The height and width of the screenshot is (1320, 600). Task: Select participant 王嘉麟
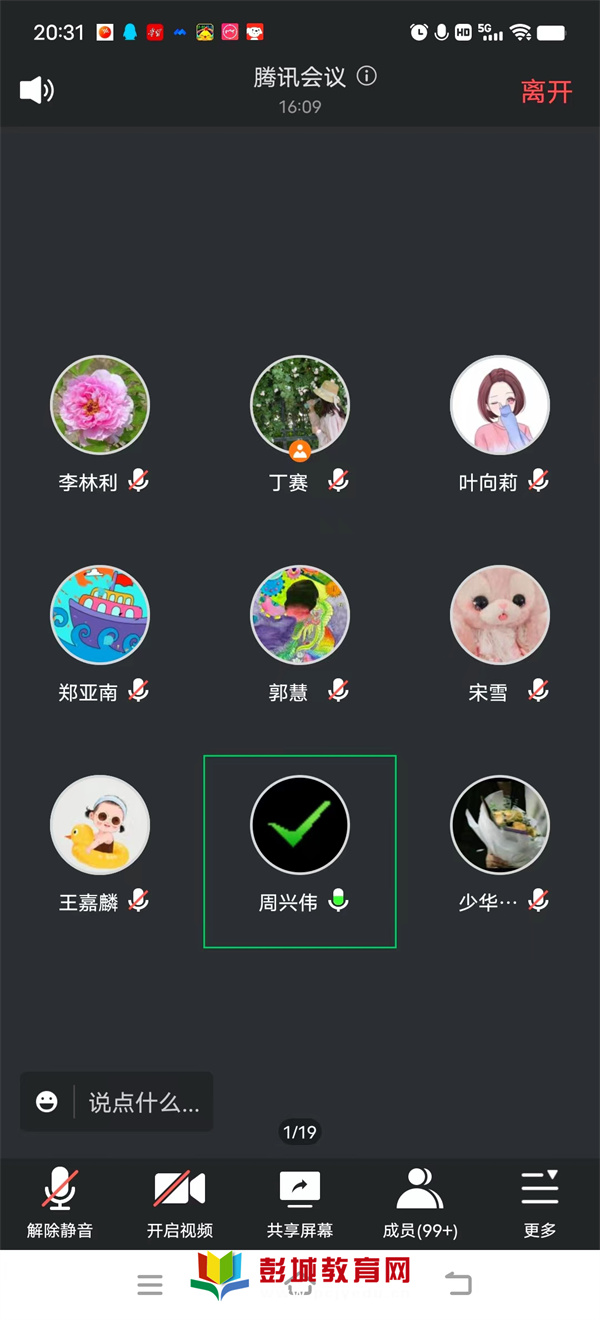pyautogui.click(x=100, y=825)
